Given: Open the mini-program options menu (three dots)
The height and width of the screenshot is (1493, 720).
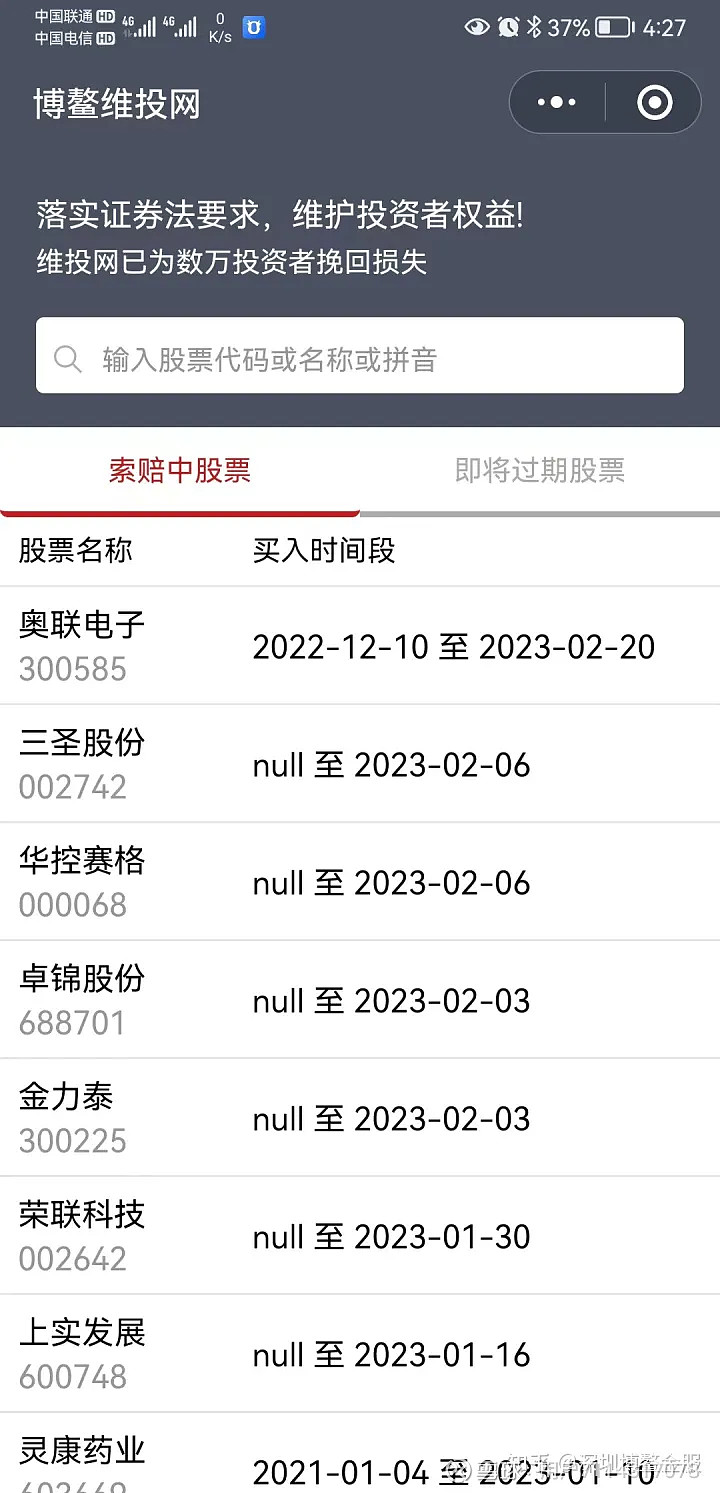Looking at the screenshot, I should point(555,102).
